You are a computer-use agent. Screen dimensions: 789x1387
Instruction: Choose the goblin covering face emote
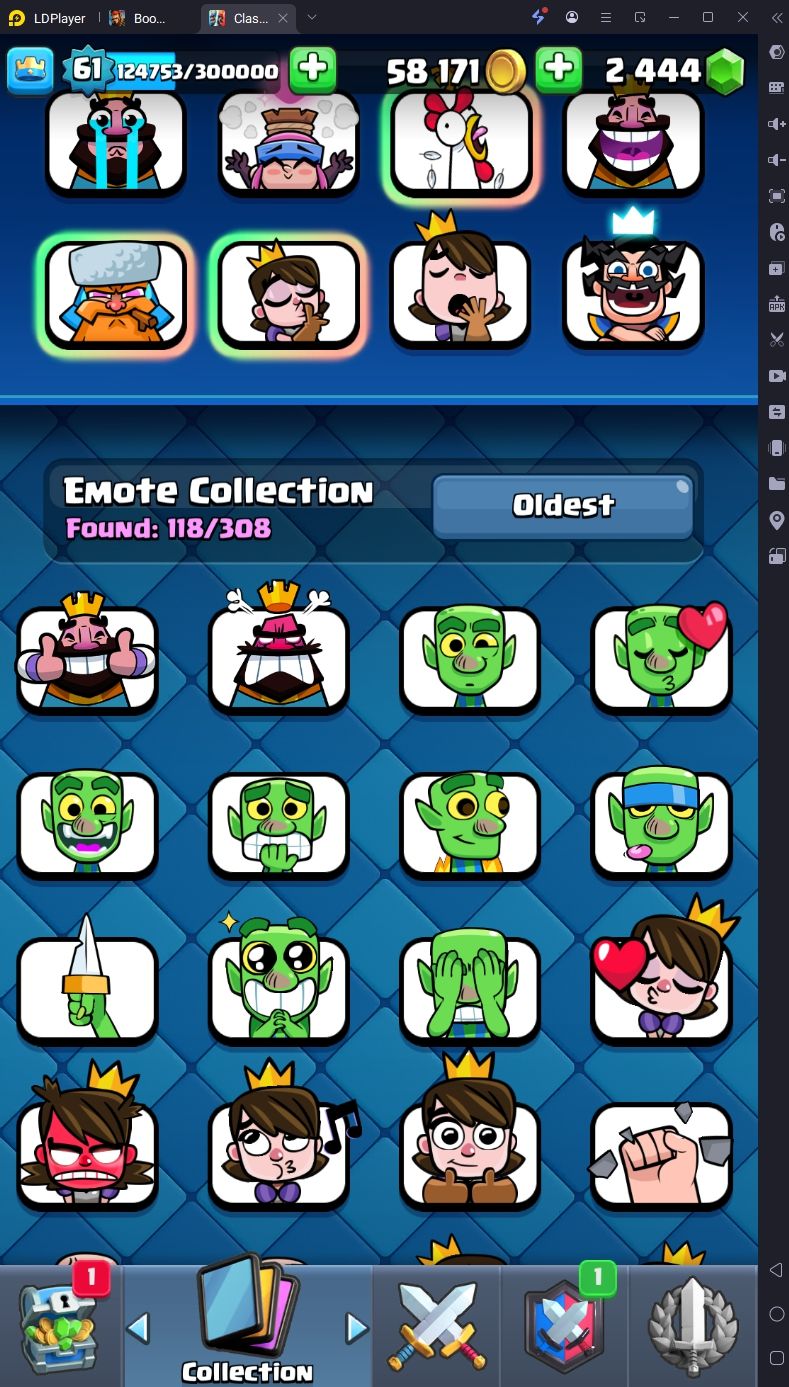point(470,990)
